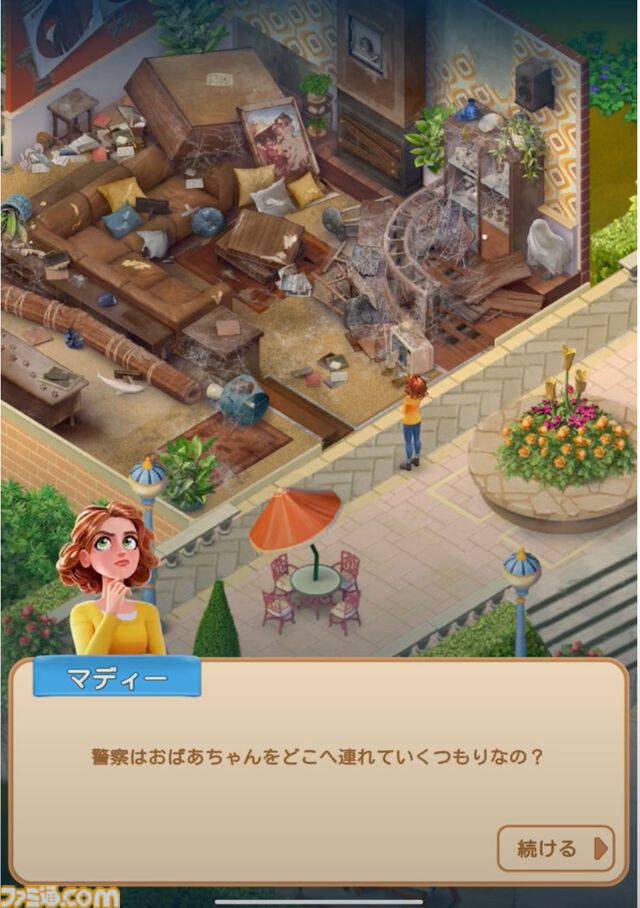
Task: Tap 続ける to continue the dialogue
Action: pyautogui.click(x=554, y=849)
